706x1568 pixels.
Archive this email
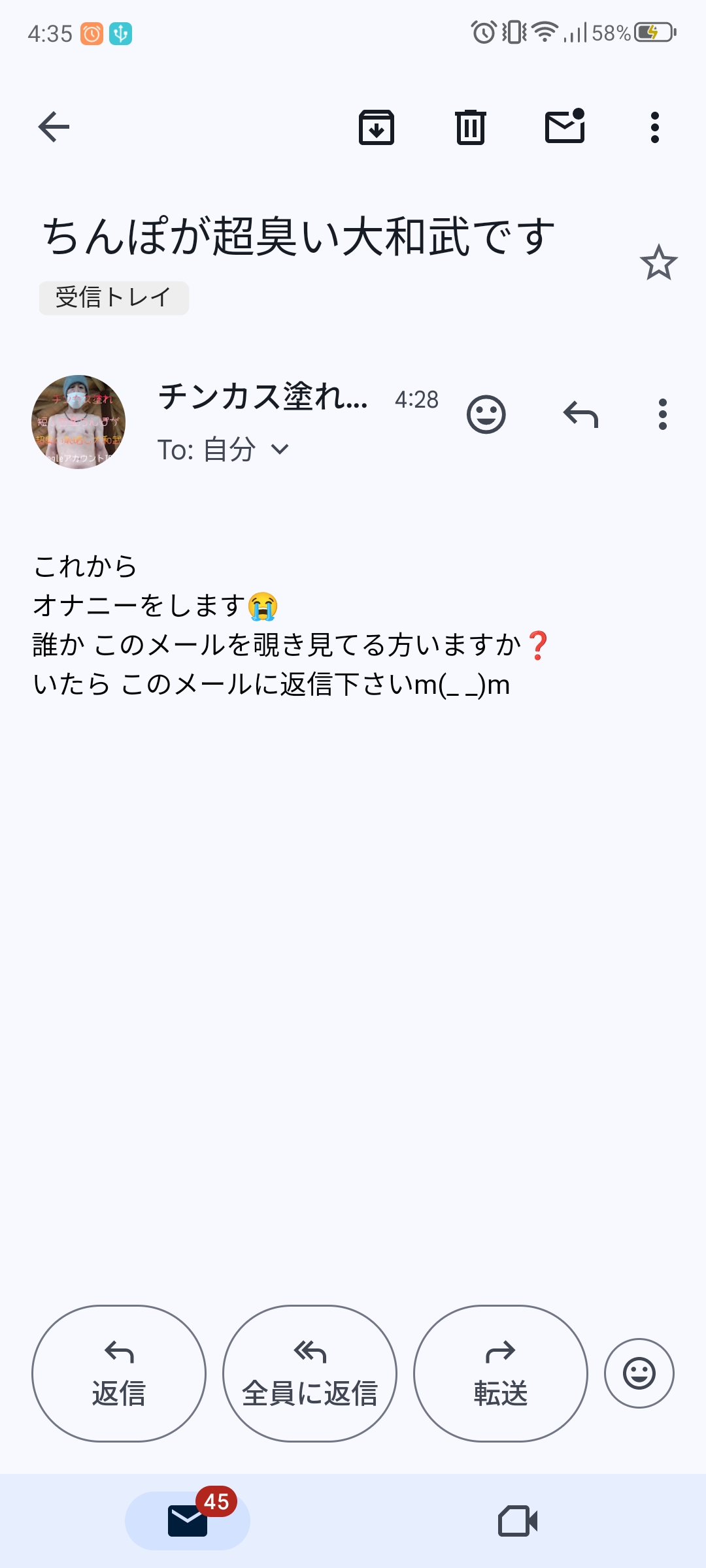(x=377, y=127)
